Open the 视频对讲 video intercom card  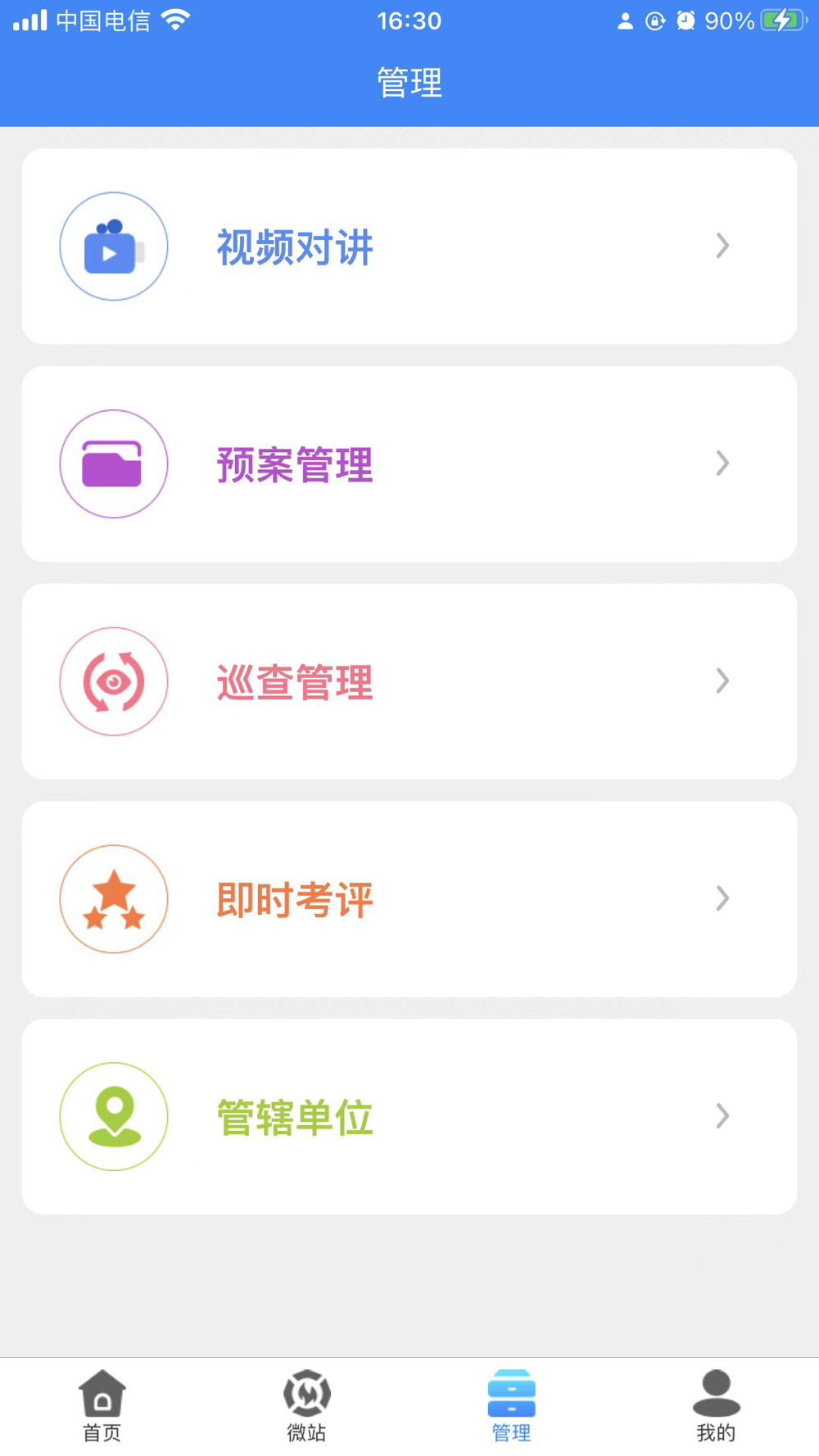pos(409,246)
